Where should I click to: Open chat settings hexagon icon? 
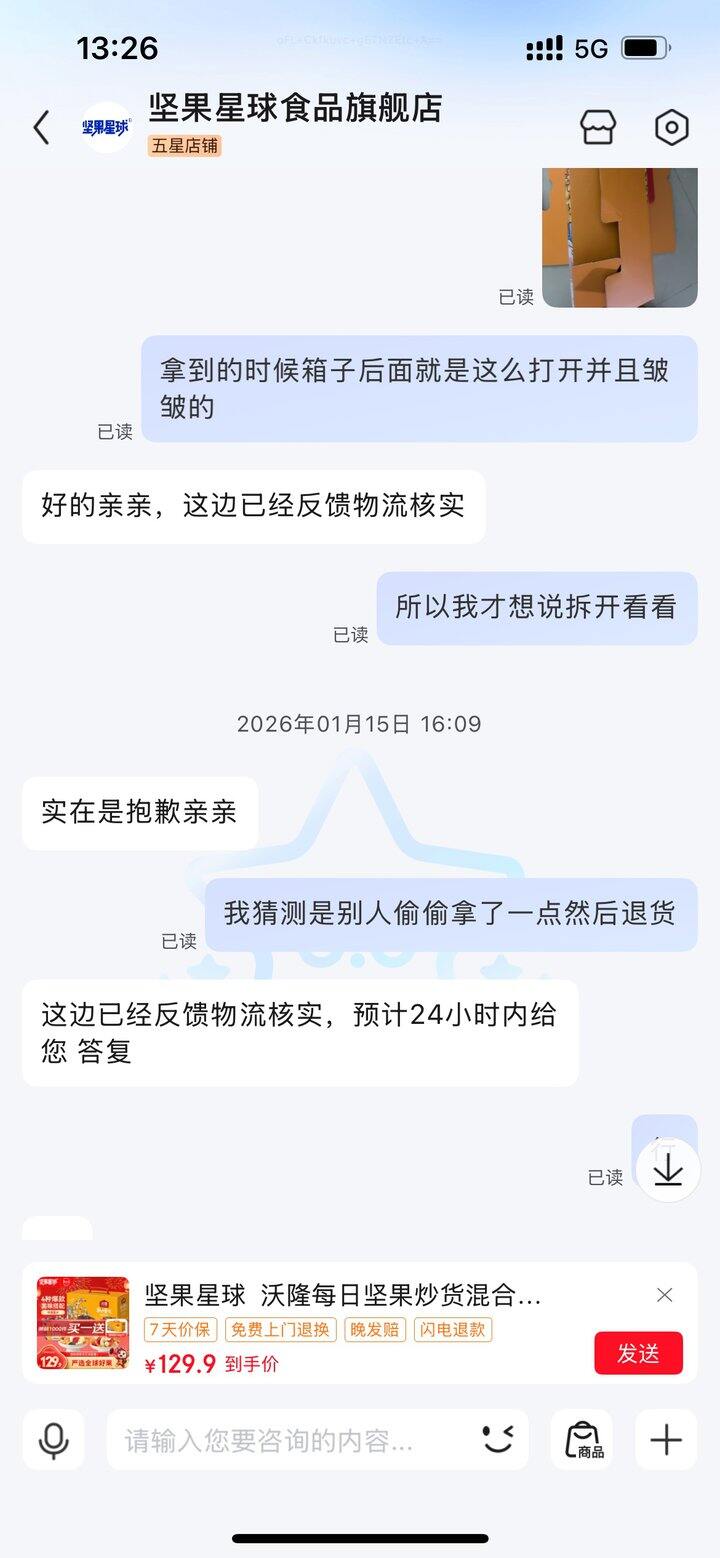[x=671, y=128]
